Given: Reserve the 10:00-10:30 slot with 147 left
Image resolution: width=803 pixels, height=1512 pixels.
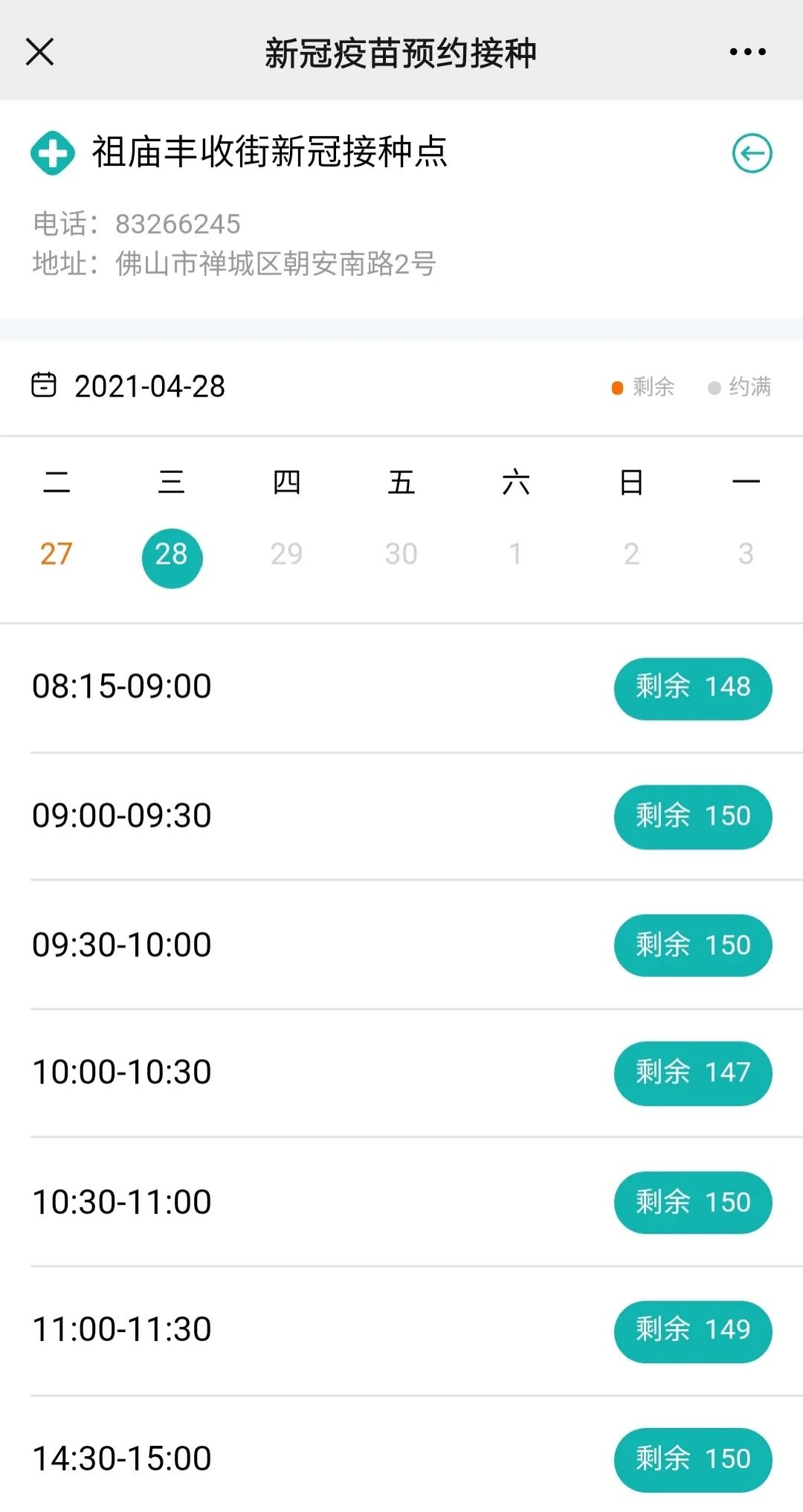Looking at the screenshot, I should coord(692,1073).
